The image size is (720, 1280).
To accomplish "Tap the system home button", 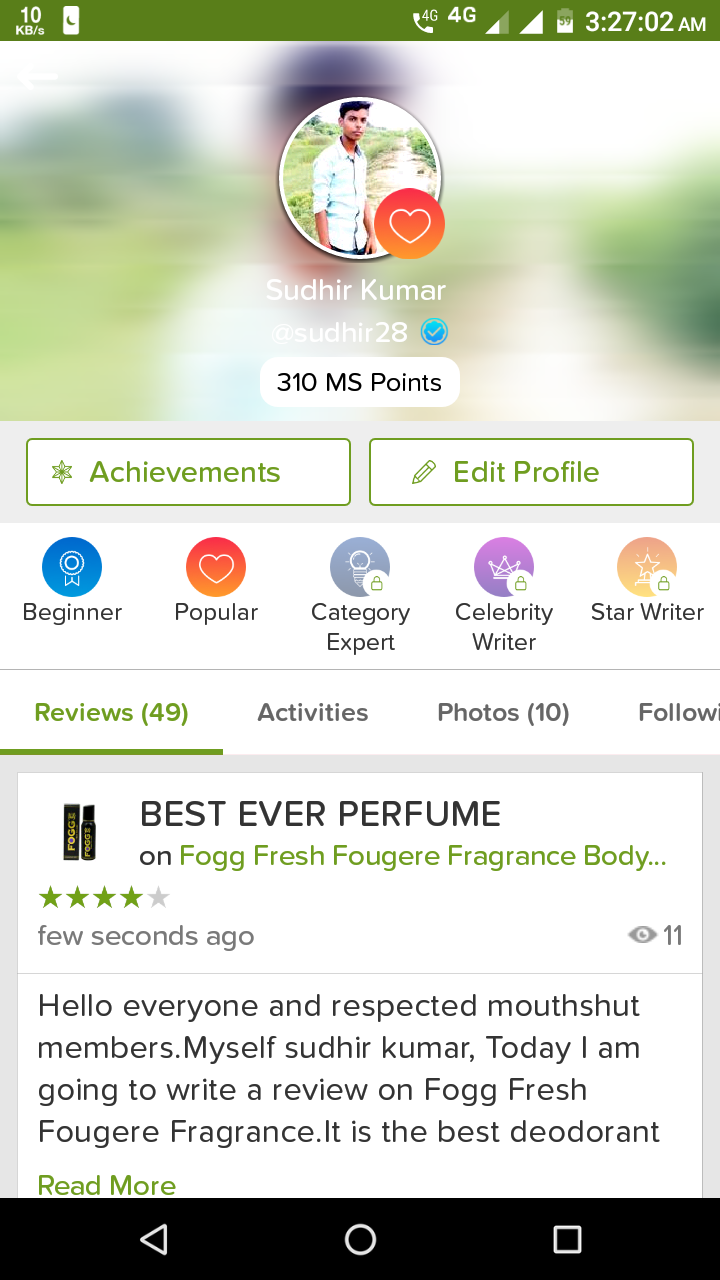I will (360, 1240).
